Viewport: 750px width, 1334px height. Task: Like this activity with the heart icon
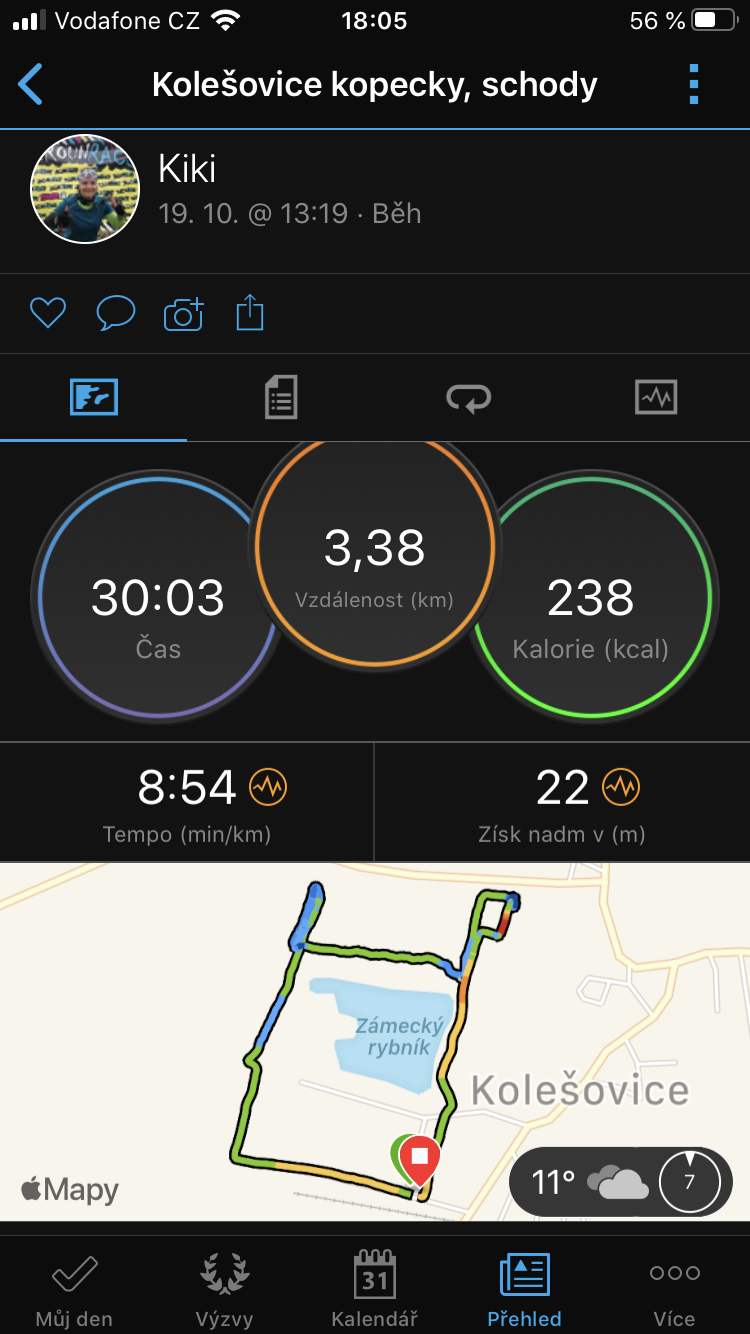[x=47, y=314]
